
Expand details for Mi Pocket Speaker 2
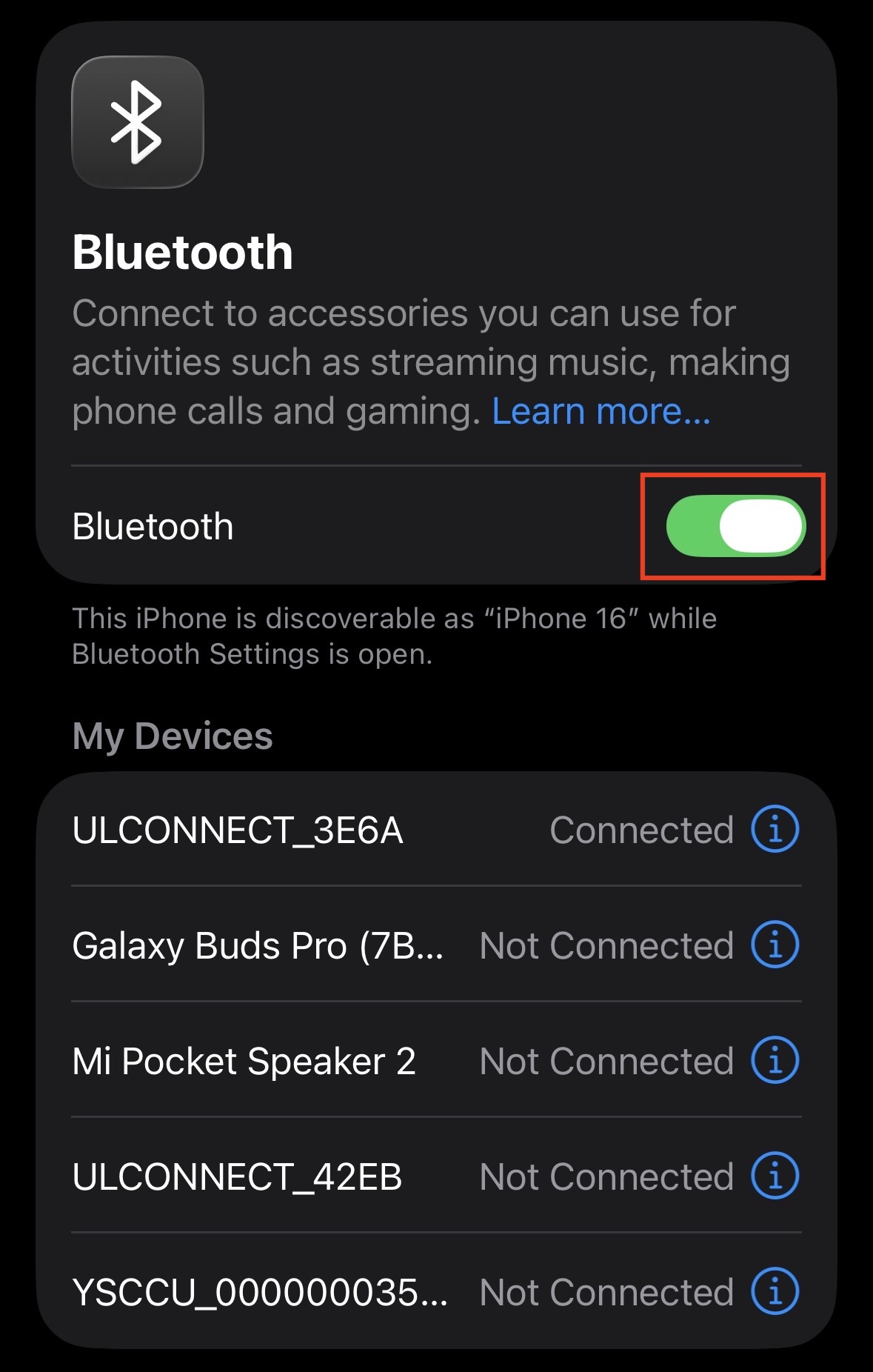point(774,1061)
